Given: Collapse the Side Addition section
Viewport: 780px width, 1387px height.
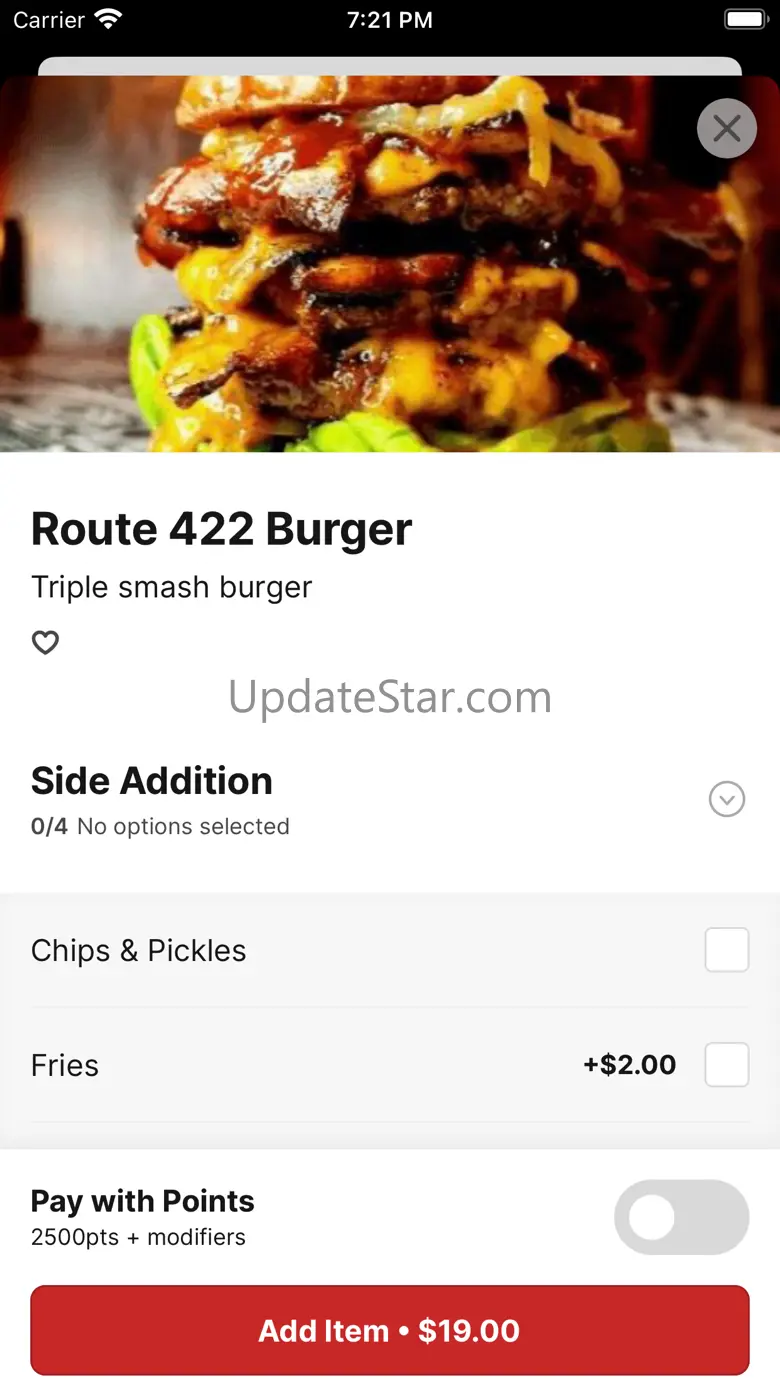Looking at the screenshot, I should [727, 799].
